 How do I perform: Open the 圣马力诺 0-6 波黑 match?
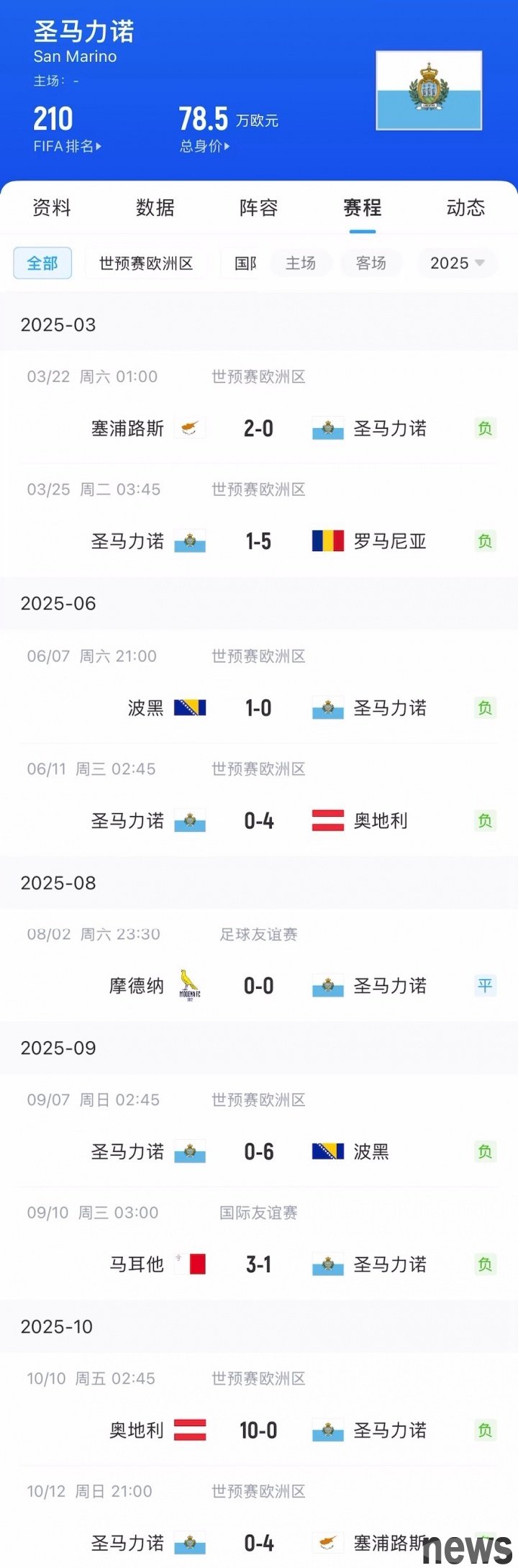tap(258, 1151)
